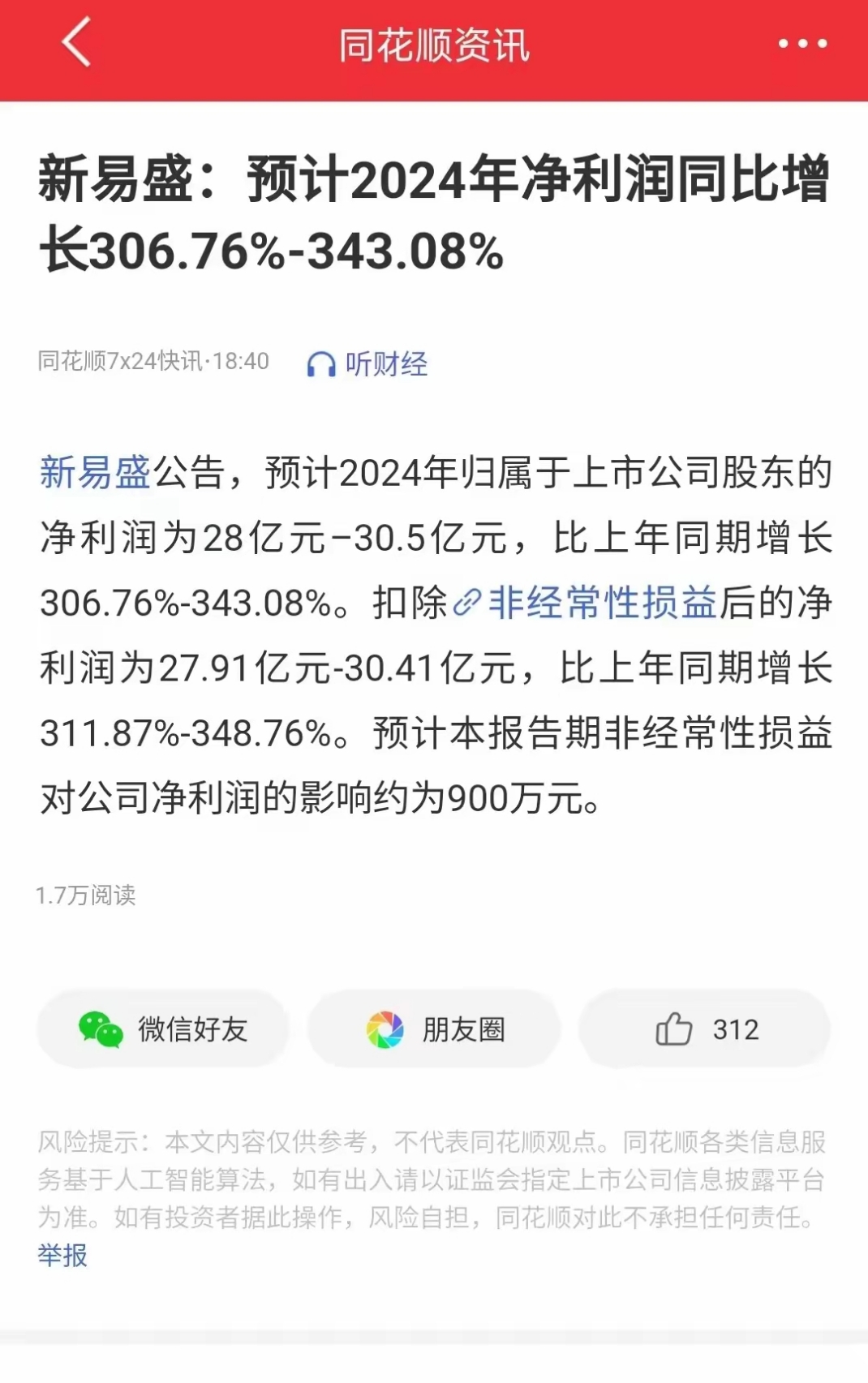The width and height of the screenshot is (868, 1383).
Task: Select the 听财经 audio playback feature
Action: click(385, 364)
